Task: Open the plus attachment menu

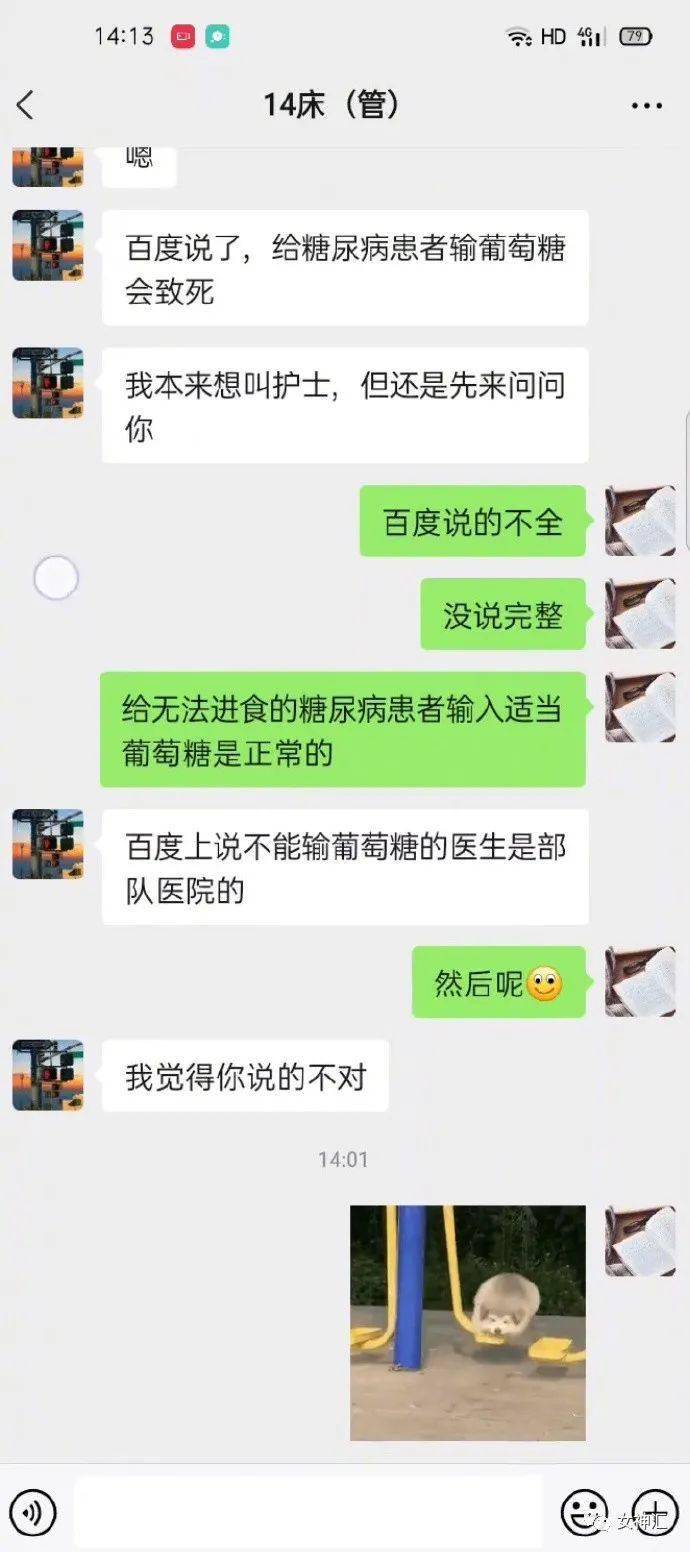Action: (656, 1512)
